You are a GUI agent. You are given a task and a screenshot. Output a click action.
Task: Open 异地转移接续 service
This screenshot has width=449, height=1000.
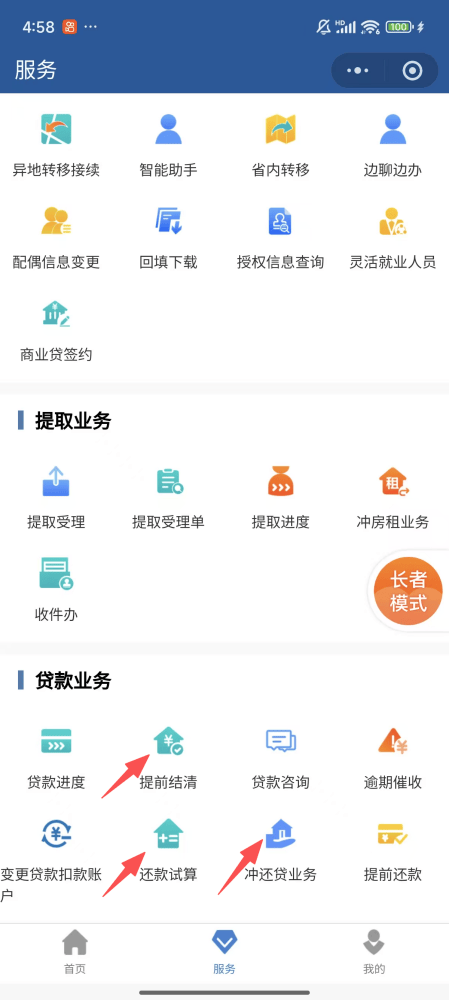tap(56, 145)
